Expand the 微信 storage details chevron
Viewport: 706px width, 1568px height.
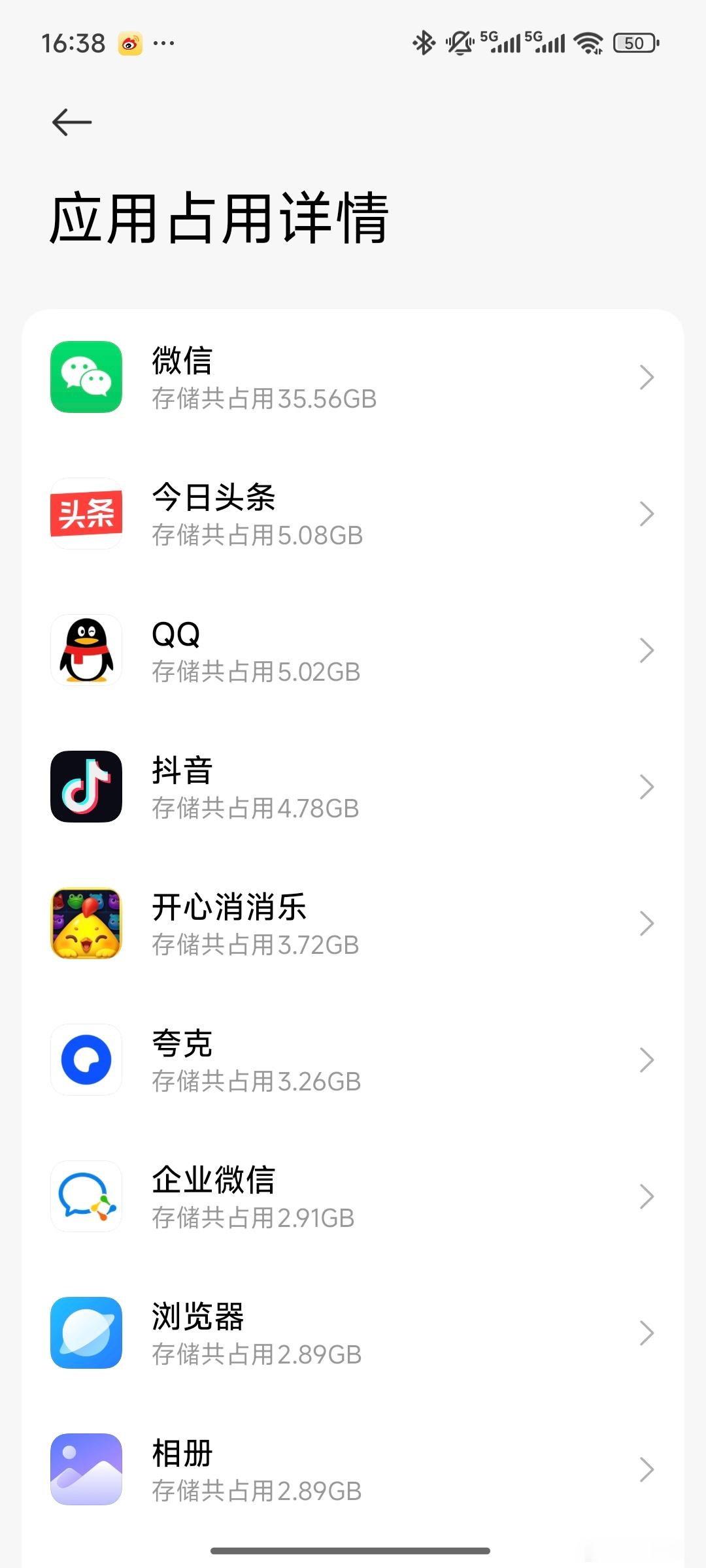(646, 378)
